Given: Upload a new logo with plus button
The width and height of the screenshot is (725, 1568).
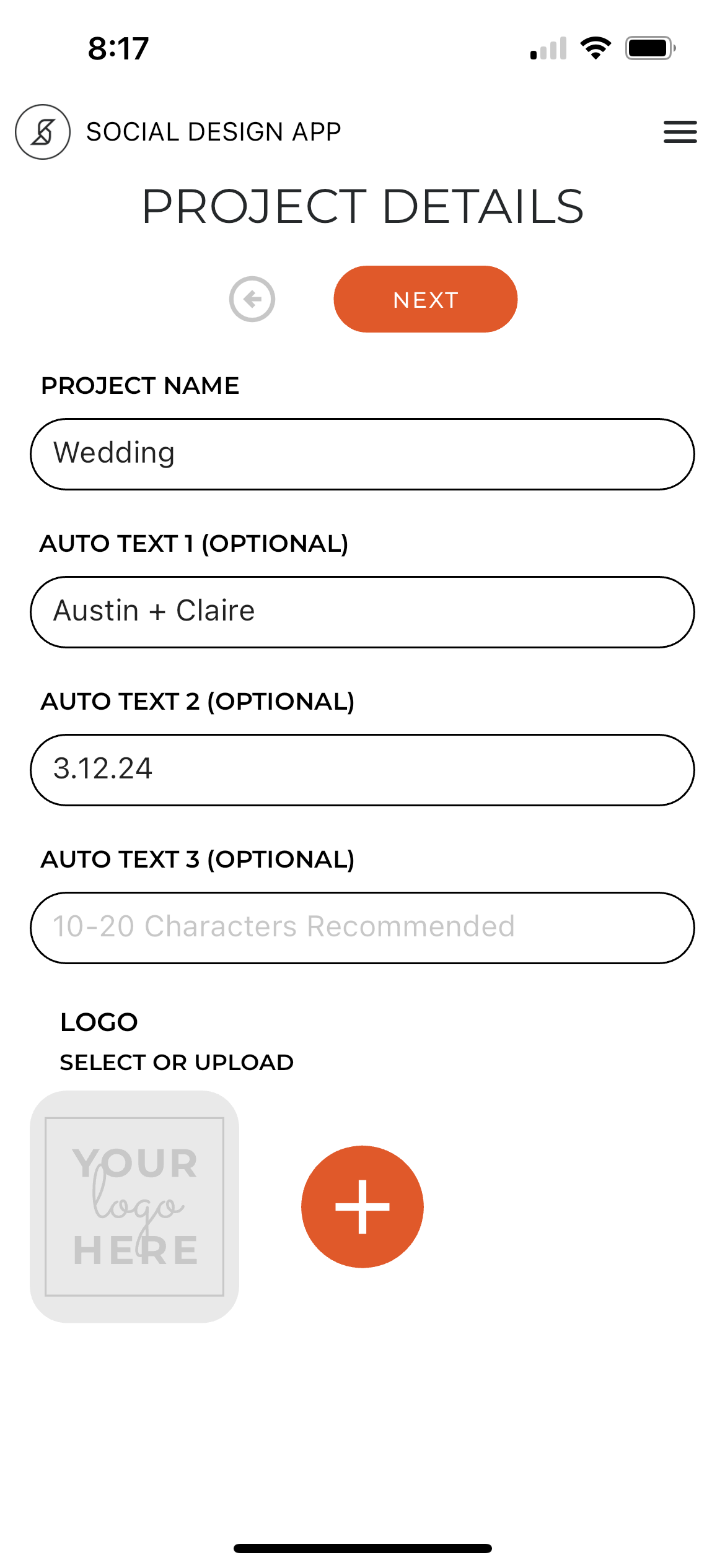Looking at the screenshot, I should (x=362, y=1206).
